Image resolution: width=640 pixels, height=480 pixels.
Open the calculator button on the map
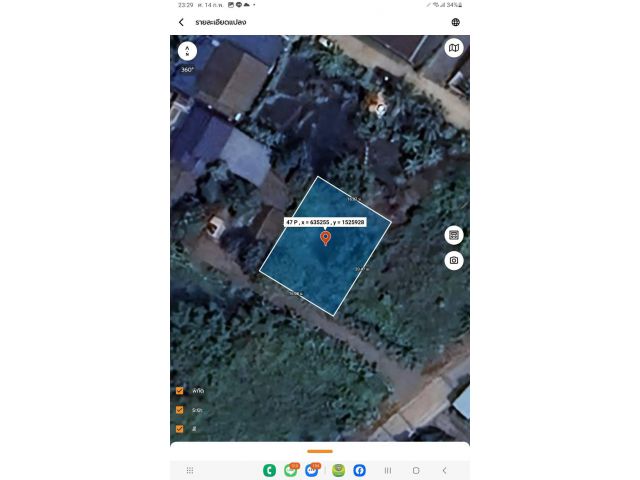click(454, 235)
